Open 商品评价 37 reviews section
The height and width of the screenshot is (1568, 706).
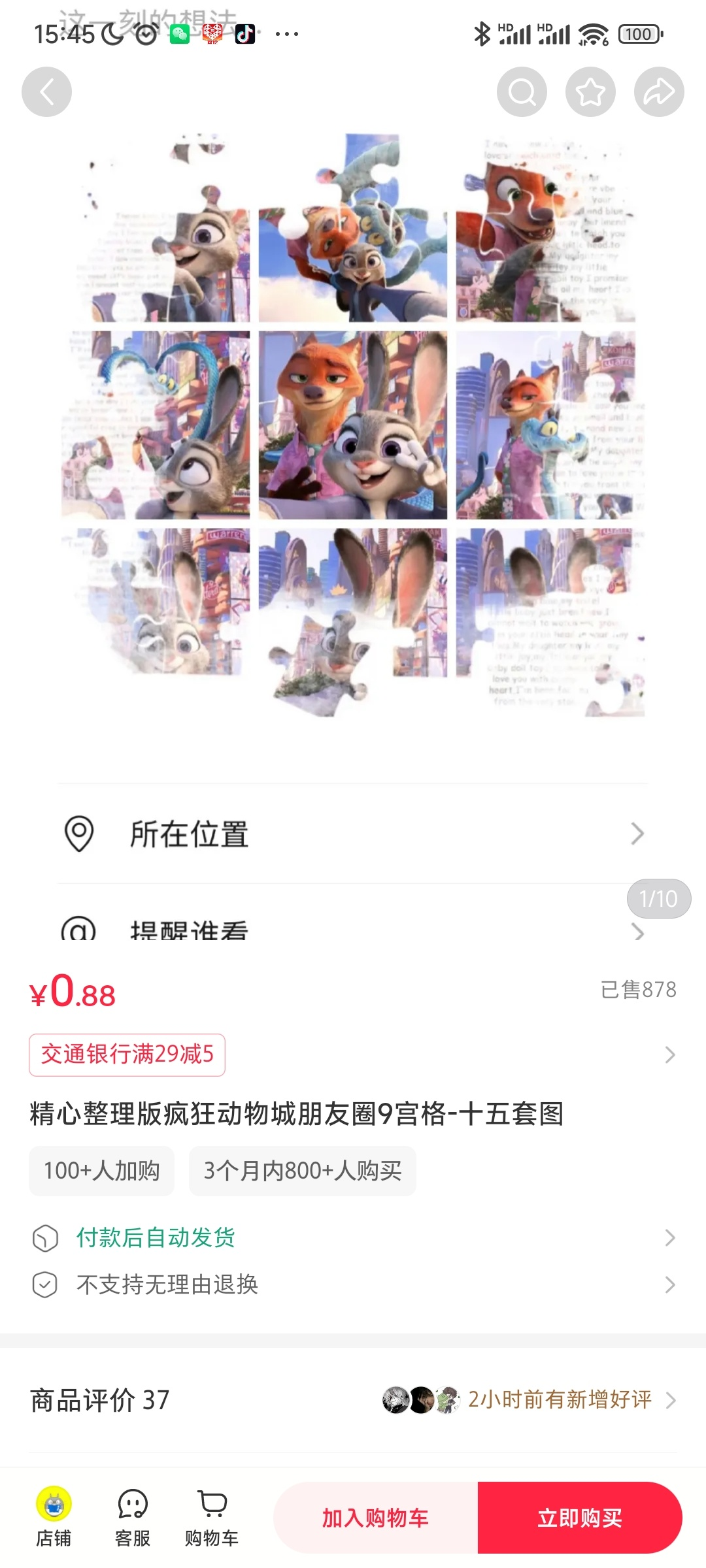pos(98,1400)
